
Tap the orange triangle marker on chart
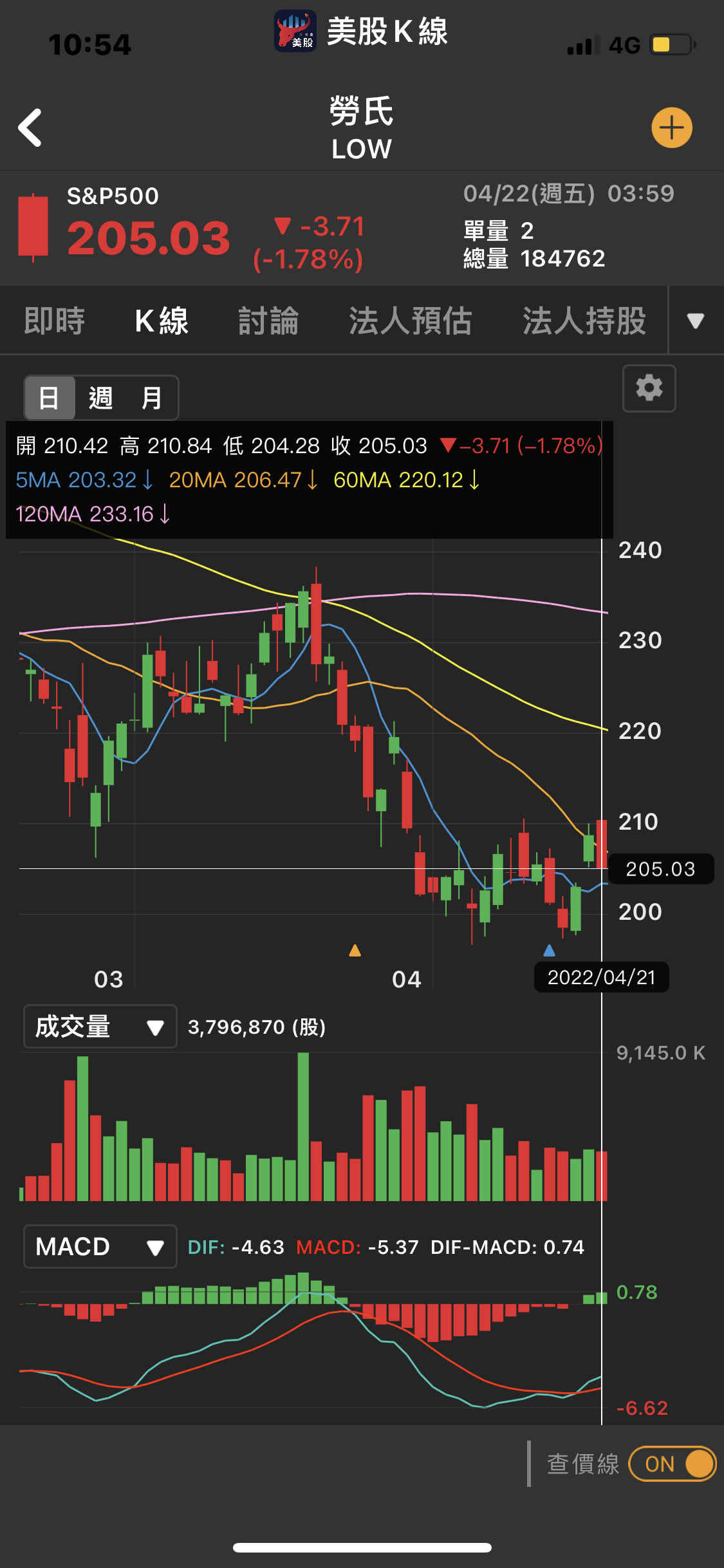(x=355, y=950)
